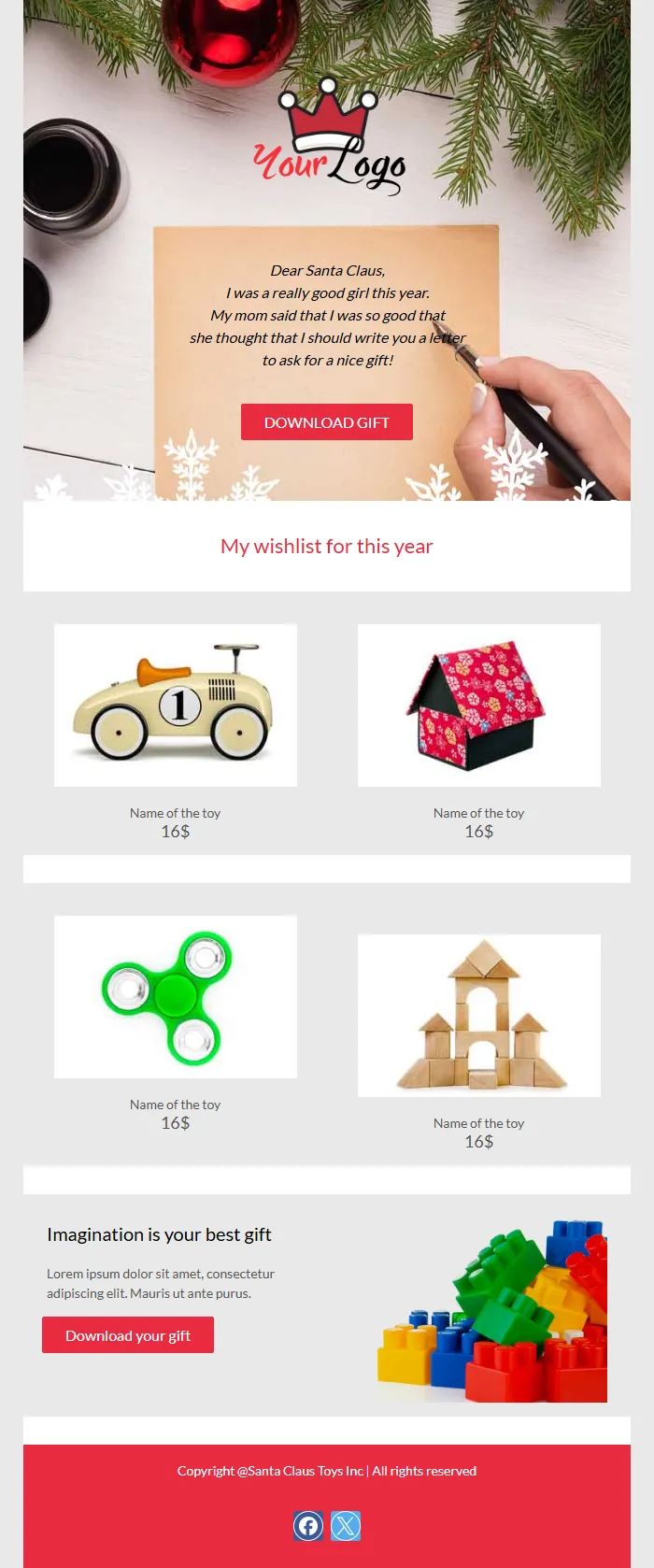
Task: Open the wooden blocks castle card
Action: tap(478, 1016)
